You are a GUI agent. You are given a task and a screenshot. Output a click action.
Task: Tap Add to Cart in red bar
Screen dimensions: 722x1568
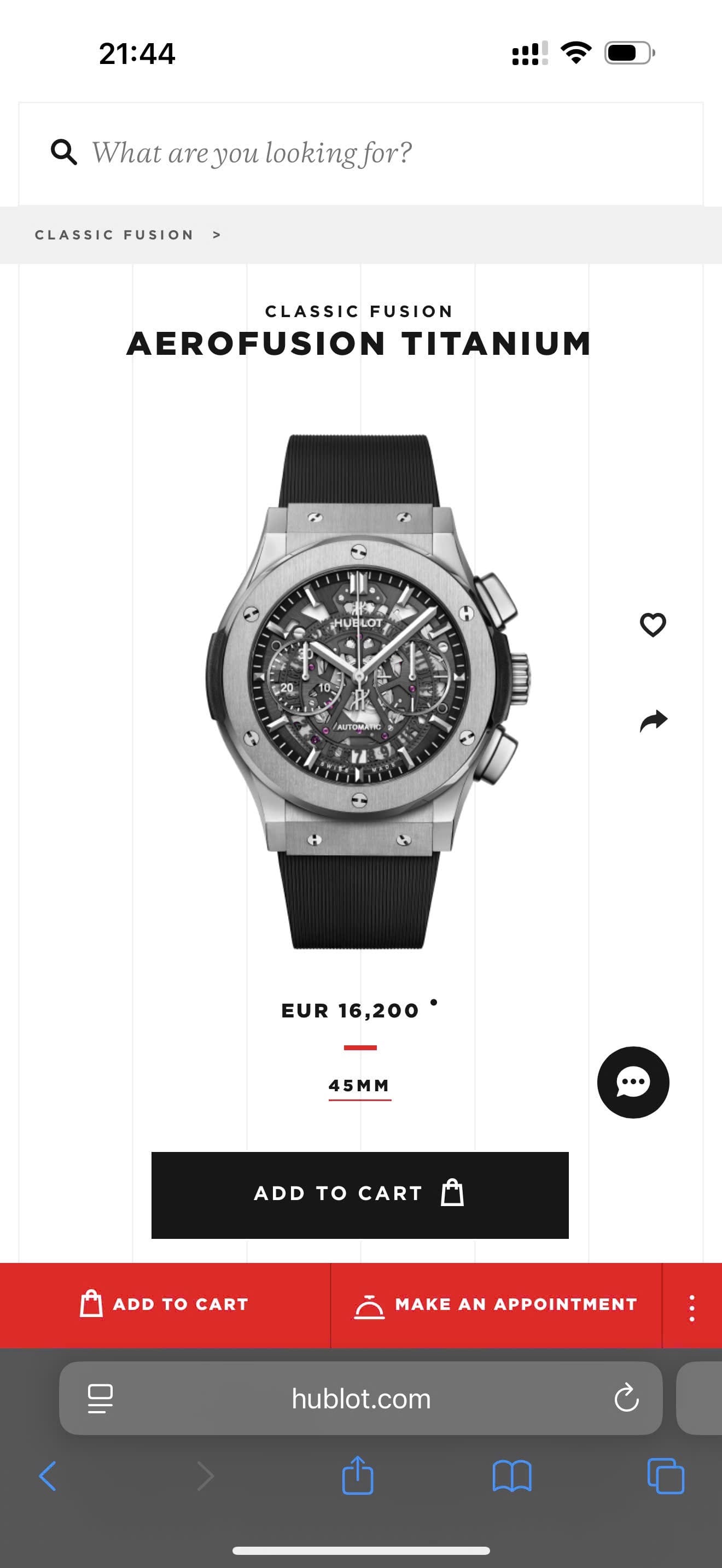165,1304
